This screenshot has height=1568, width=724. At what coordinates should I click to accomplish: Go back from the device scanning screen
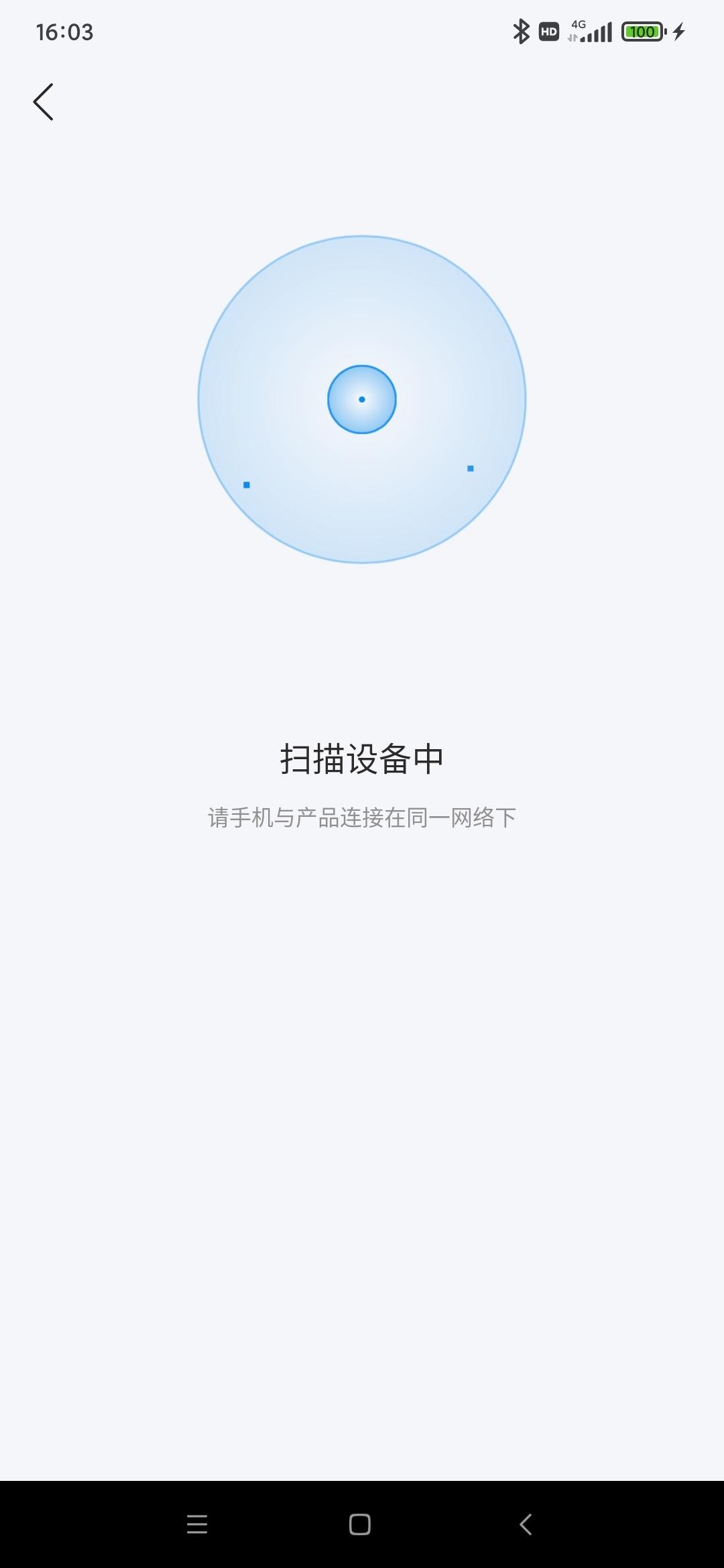tap(44, 102)
